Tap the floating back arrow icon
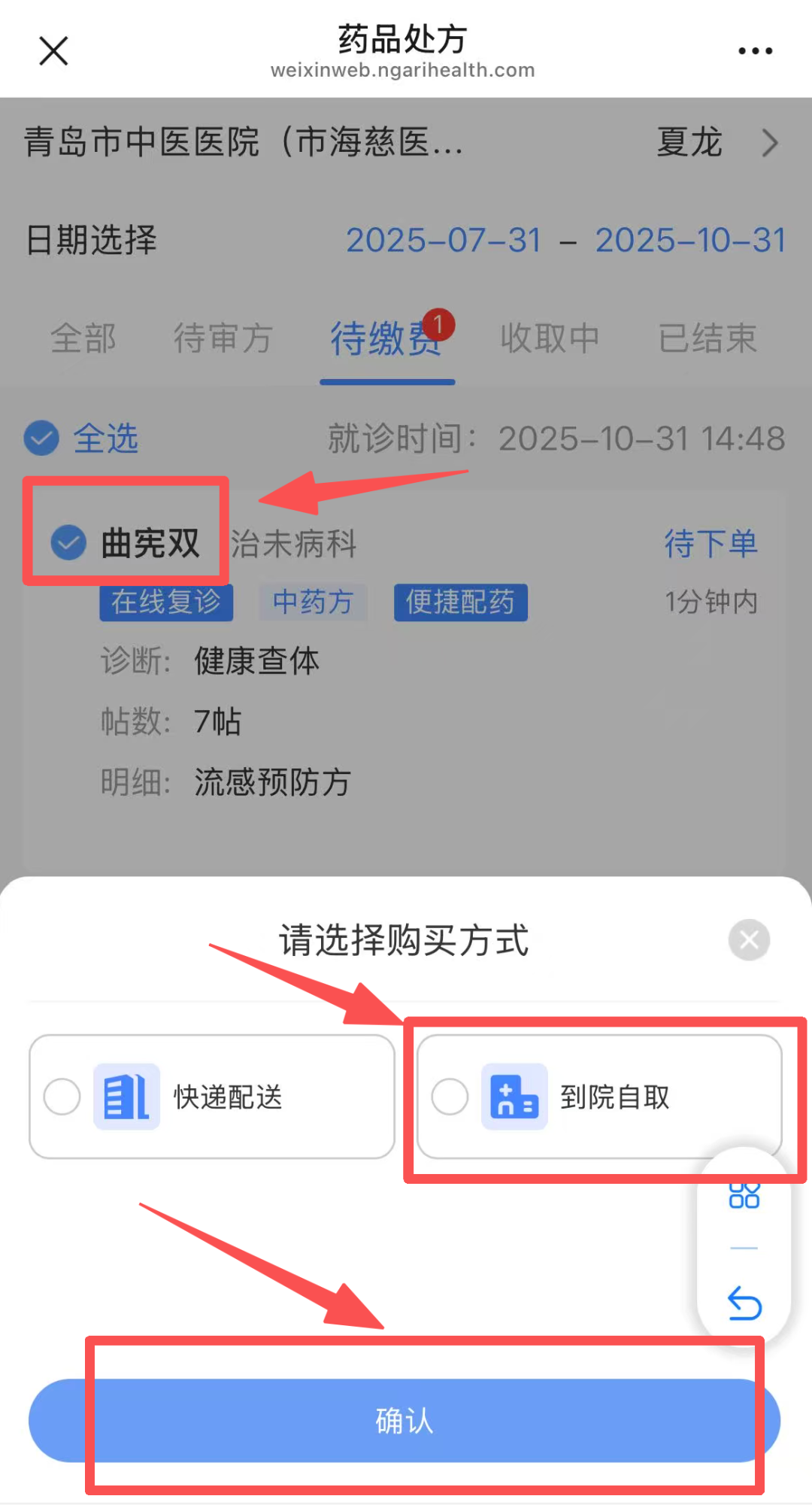Image resolution: width=812 pixels, height=1505 pixels. tap(744, 1303)
